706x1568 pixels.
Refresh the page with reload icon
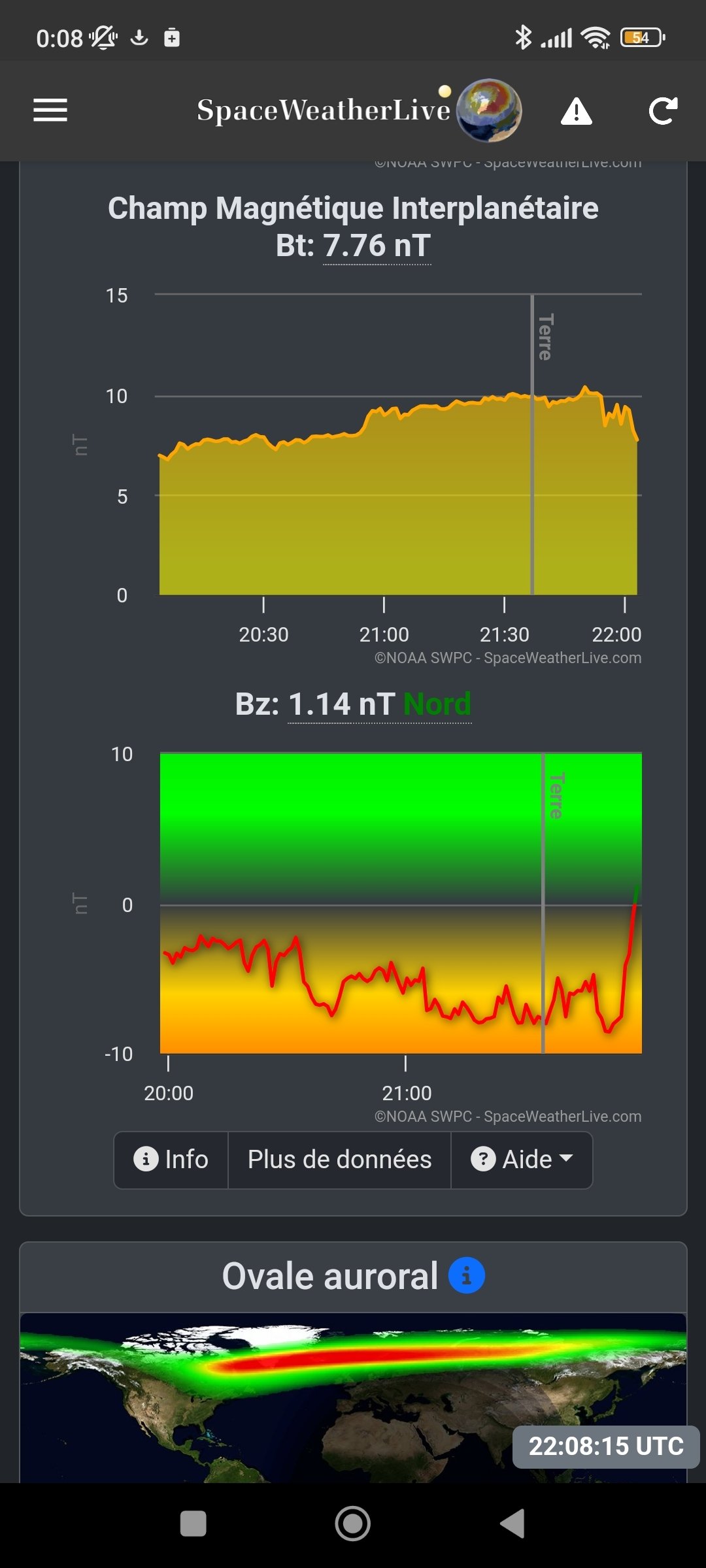pos(663,111)
